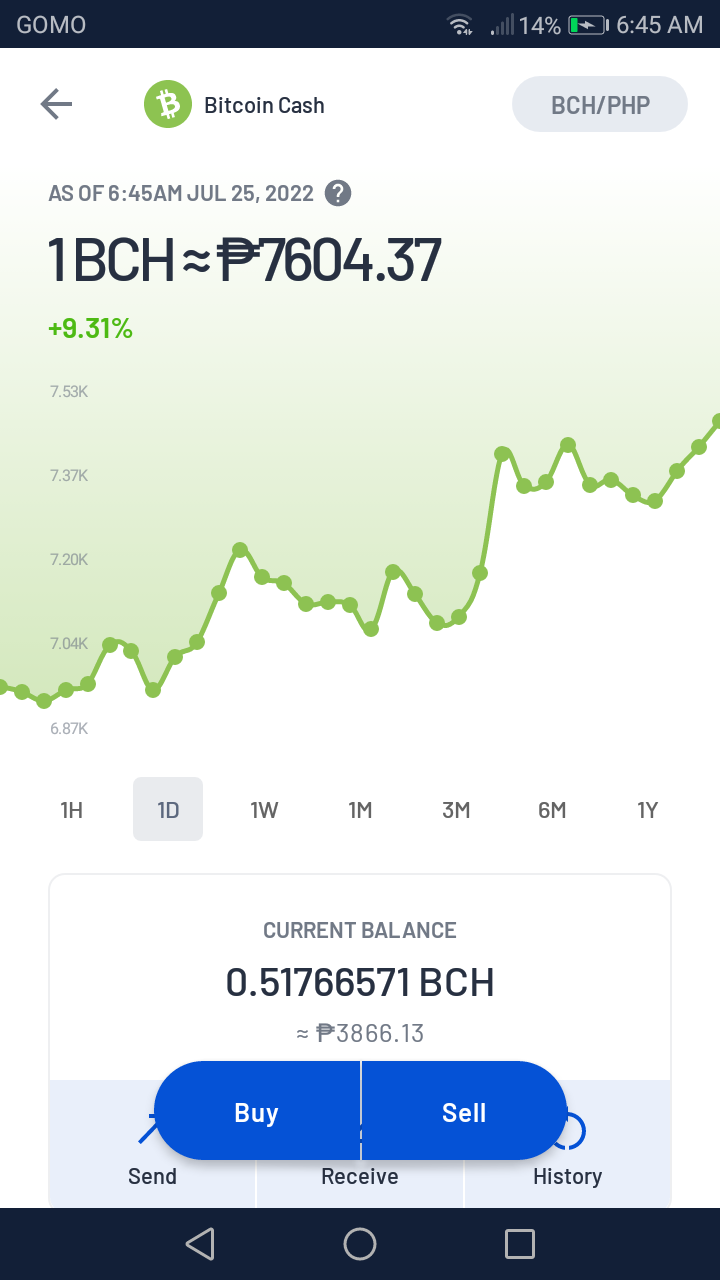This screenshot has height=1280, width=720.
Task: Show the 1Y price history
Action: [648, 809]
